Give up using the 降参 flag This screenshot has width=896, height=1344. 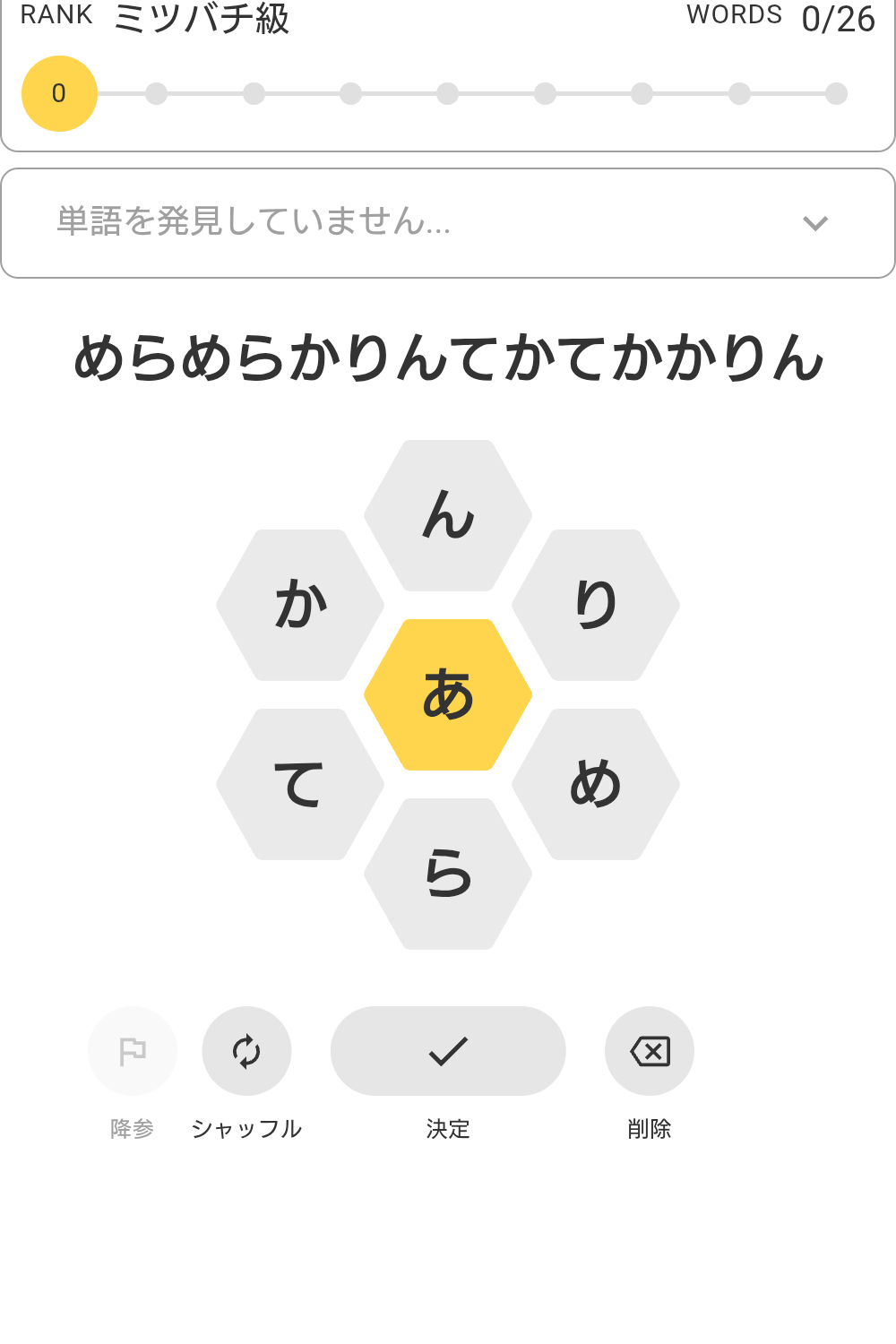(x=133, y=1051)
